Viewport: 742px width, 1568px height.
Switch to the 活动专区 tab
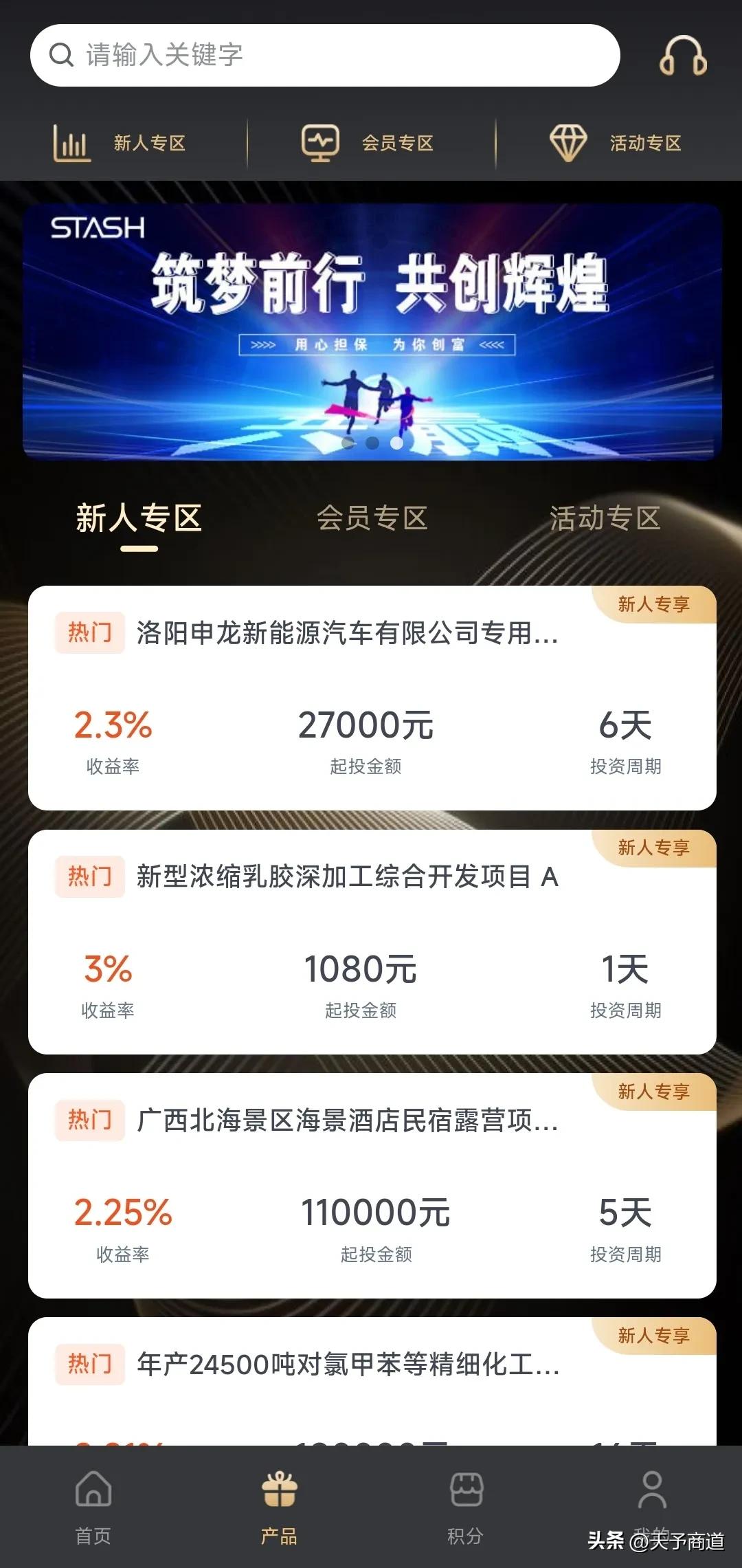click(604, 520)
